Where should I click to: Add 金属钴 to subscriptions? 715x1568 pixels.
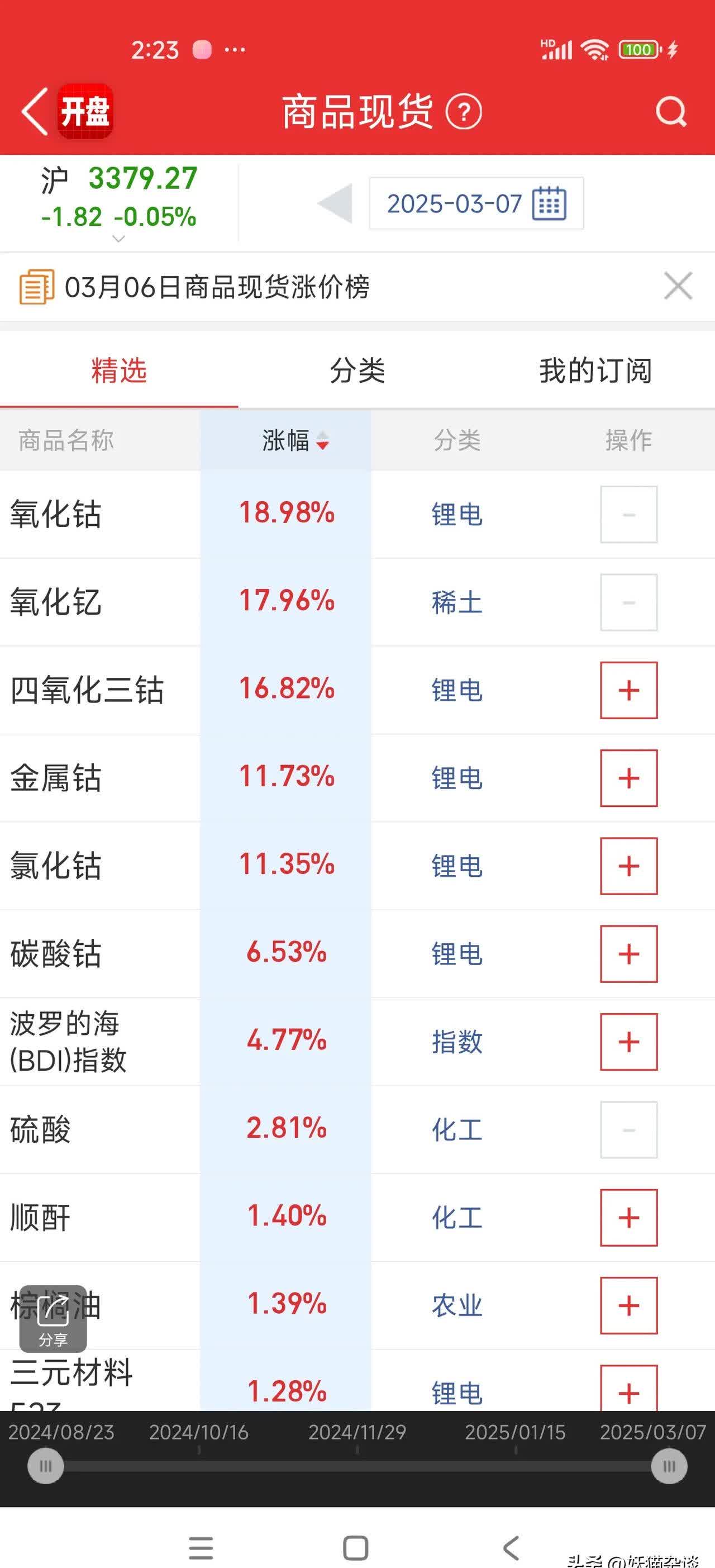[628, 778]
